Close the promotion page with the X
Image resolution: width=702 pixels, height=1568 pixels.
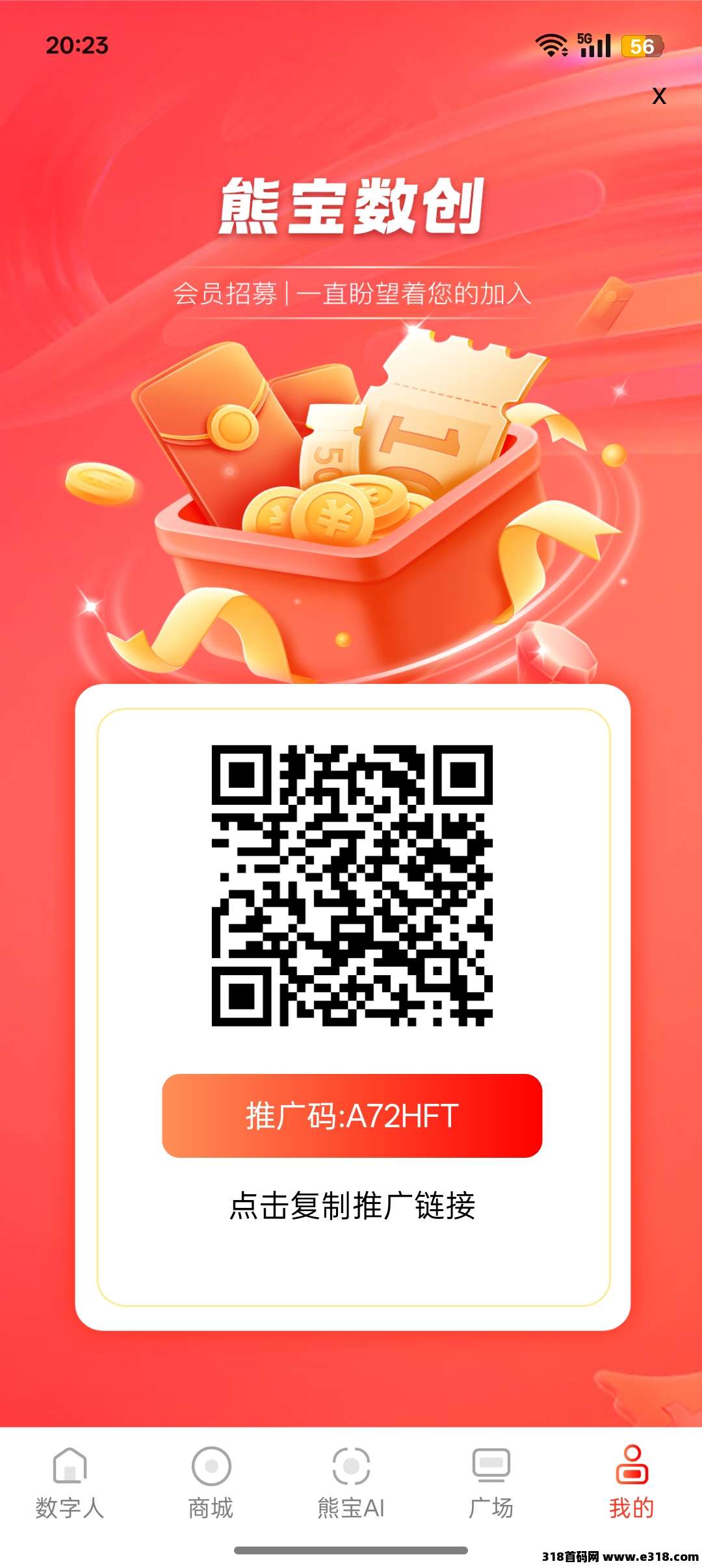(659, 96)
